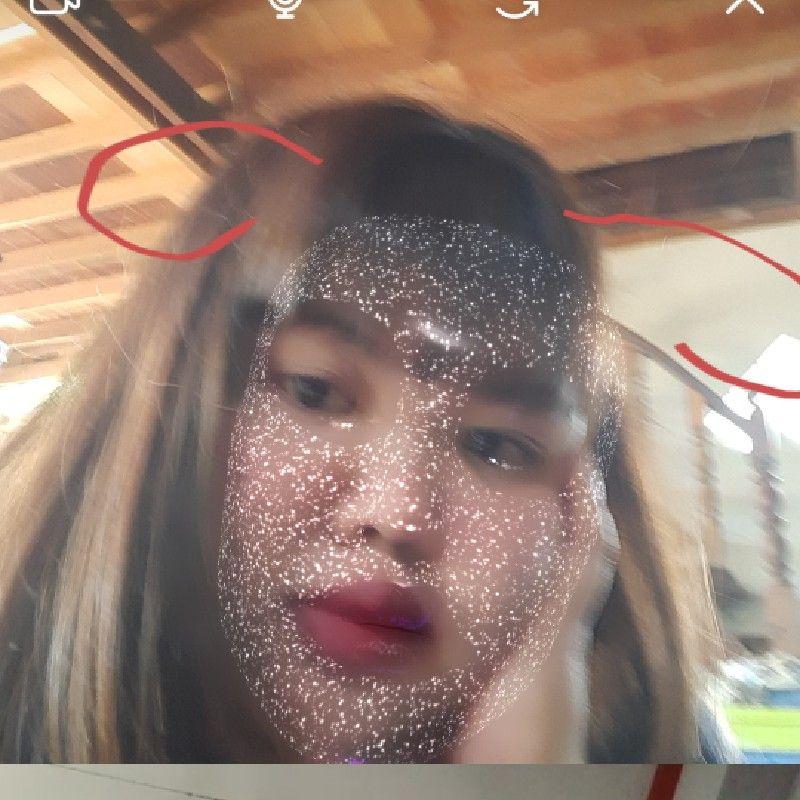Flip to the other camera
Viewport: 800px width, 800px height.
click(517, 5)
